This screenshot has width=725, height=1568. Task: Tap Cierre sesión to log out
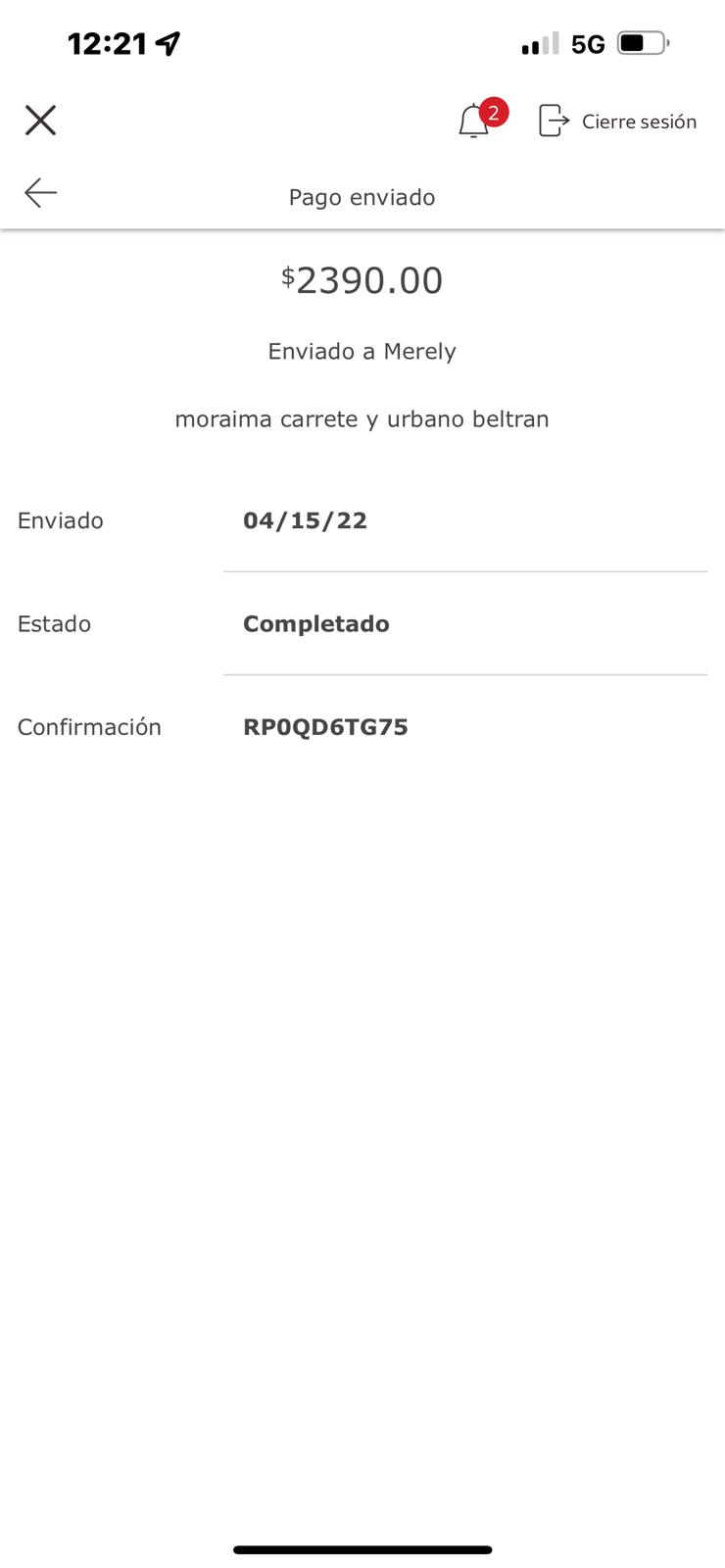(x=618, y=121)
